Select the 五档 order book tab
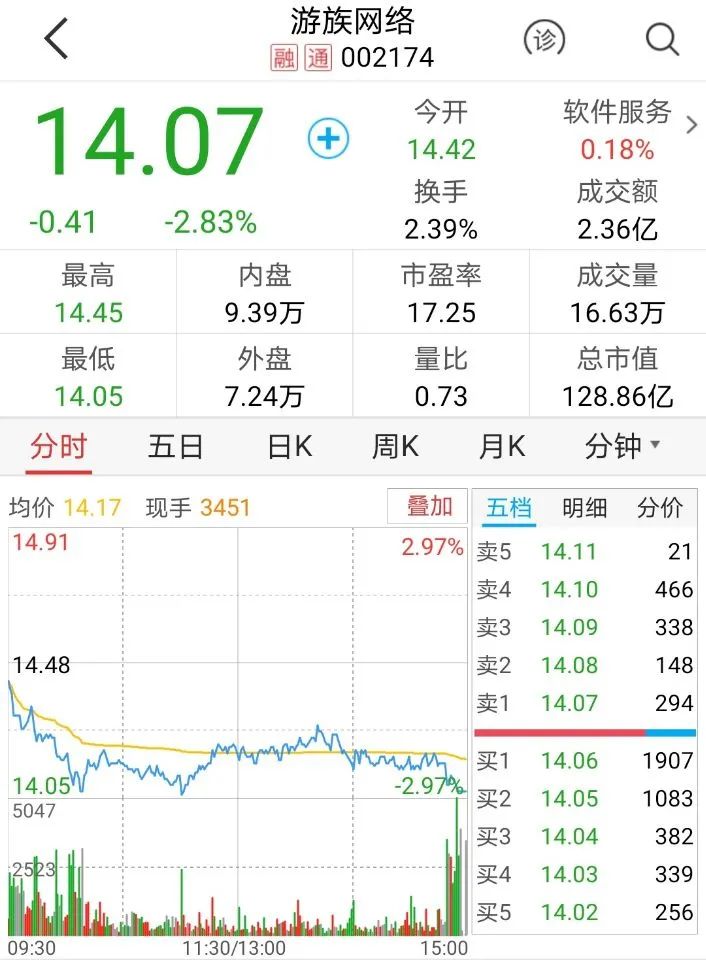Viewport: 706px width, 960px height. 509,508
